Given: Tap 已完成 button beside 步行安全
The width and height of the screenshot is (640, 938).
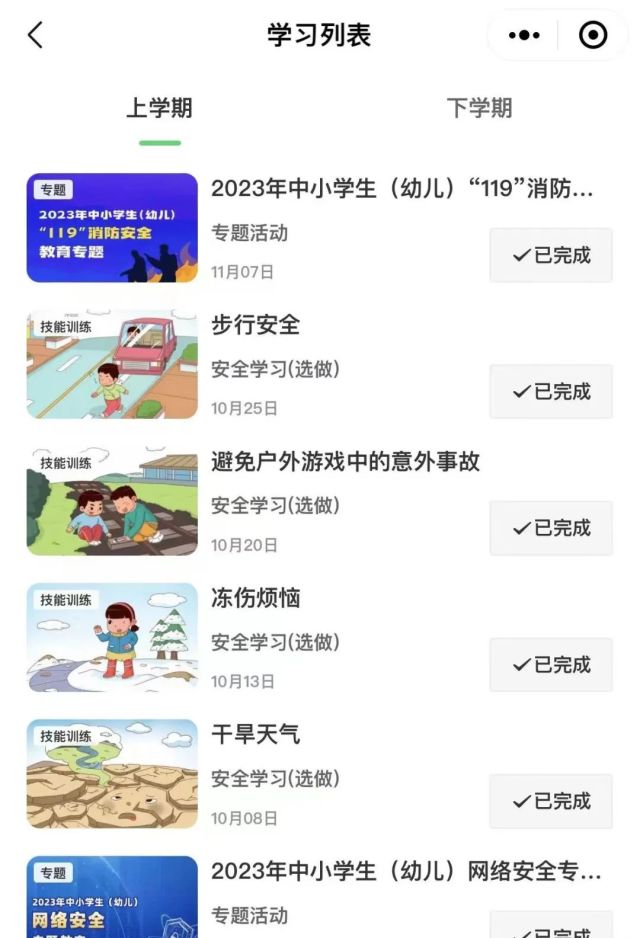Looking at the screenshot, I should 551,392.
